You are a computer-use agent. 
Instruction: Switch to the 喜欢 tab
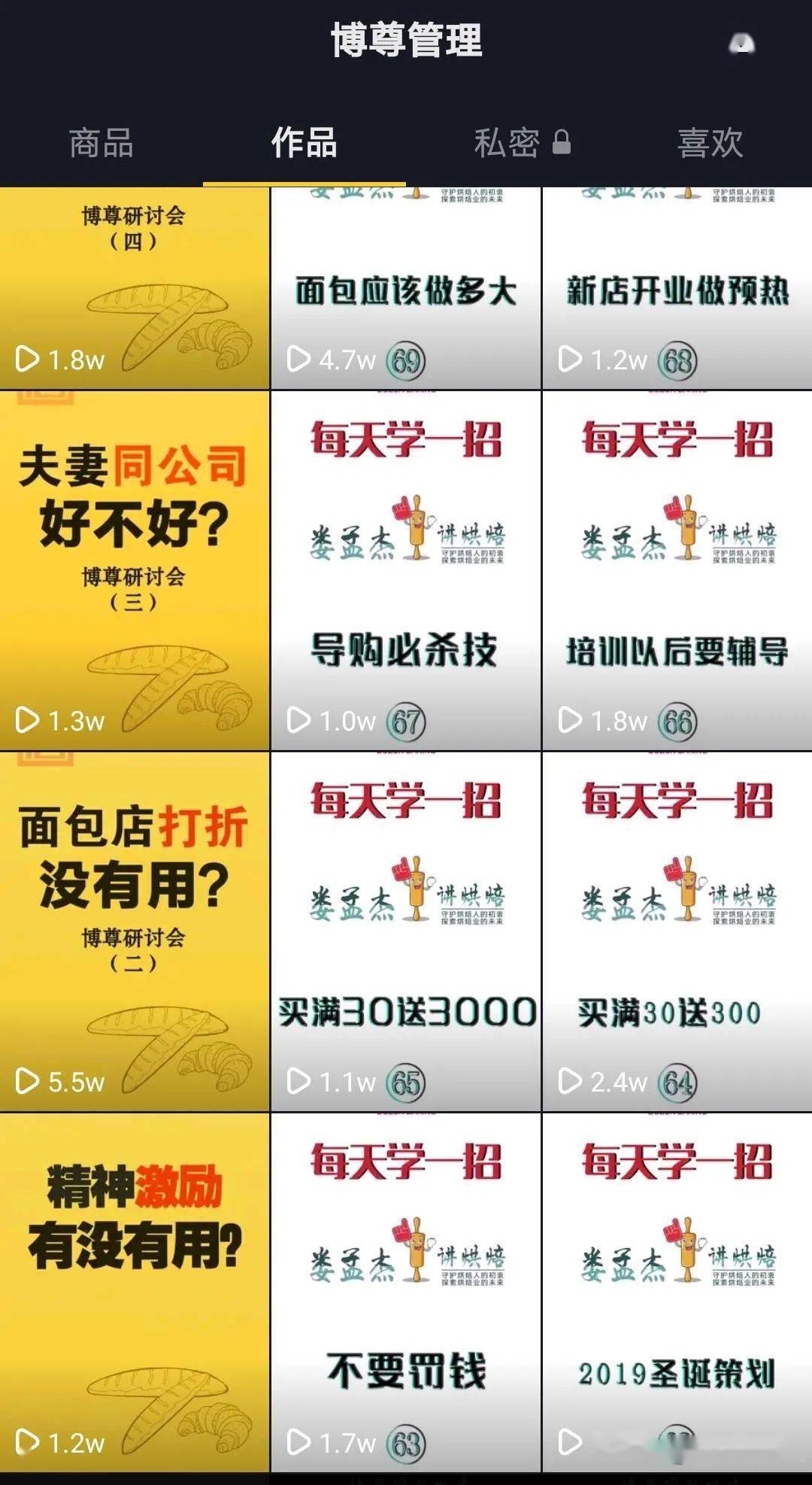tap(710, 143)
